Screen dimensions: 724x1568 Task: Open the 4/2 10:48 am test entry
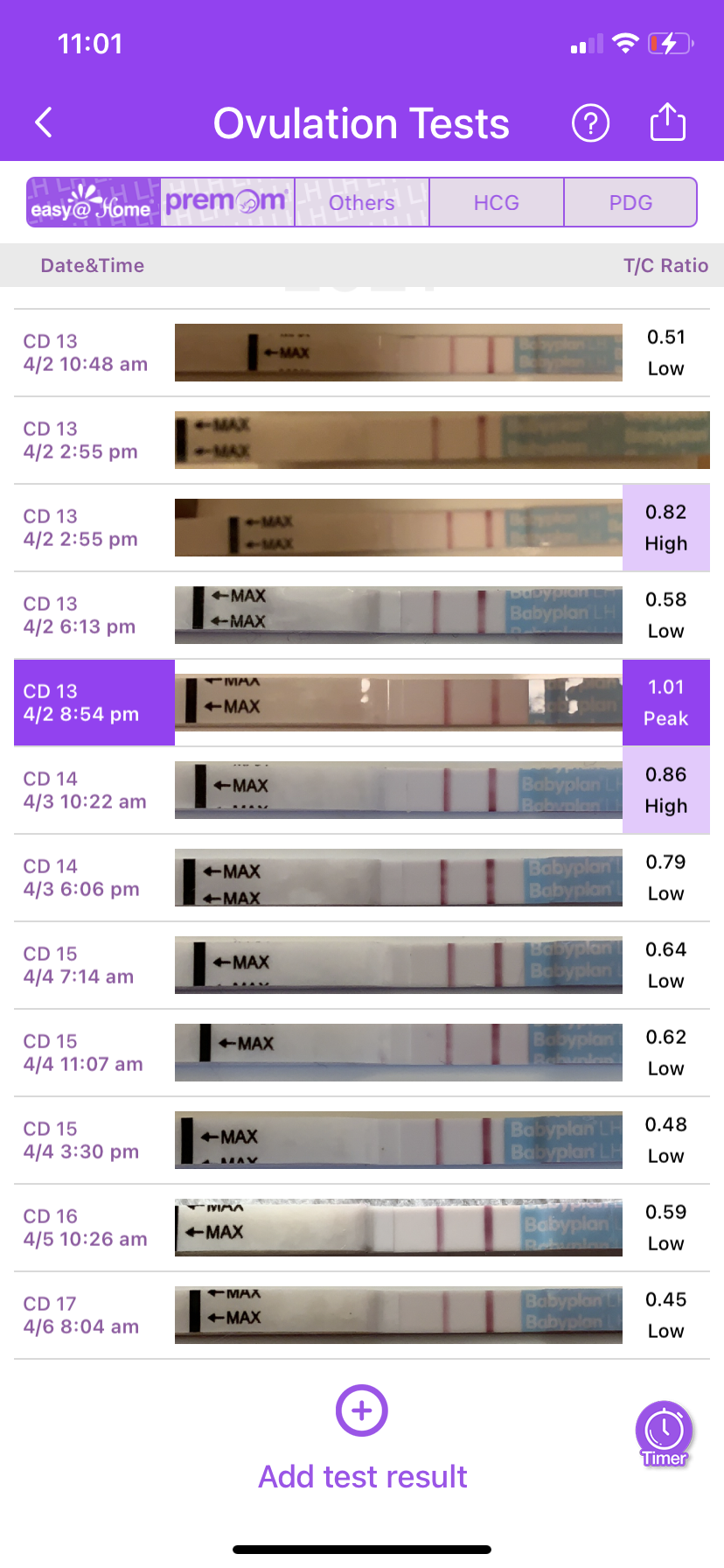(362, 353)
